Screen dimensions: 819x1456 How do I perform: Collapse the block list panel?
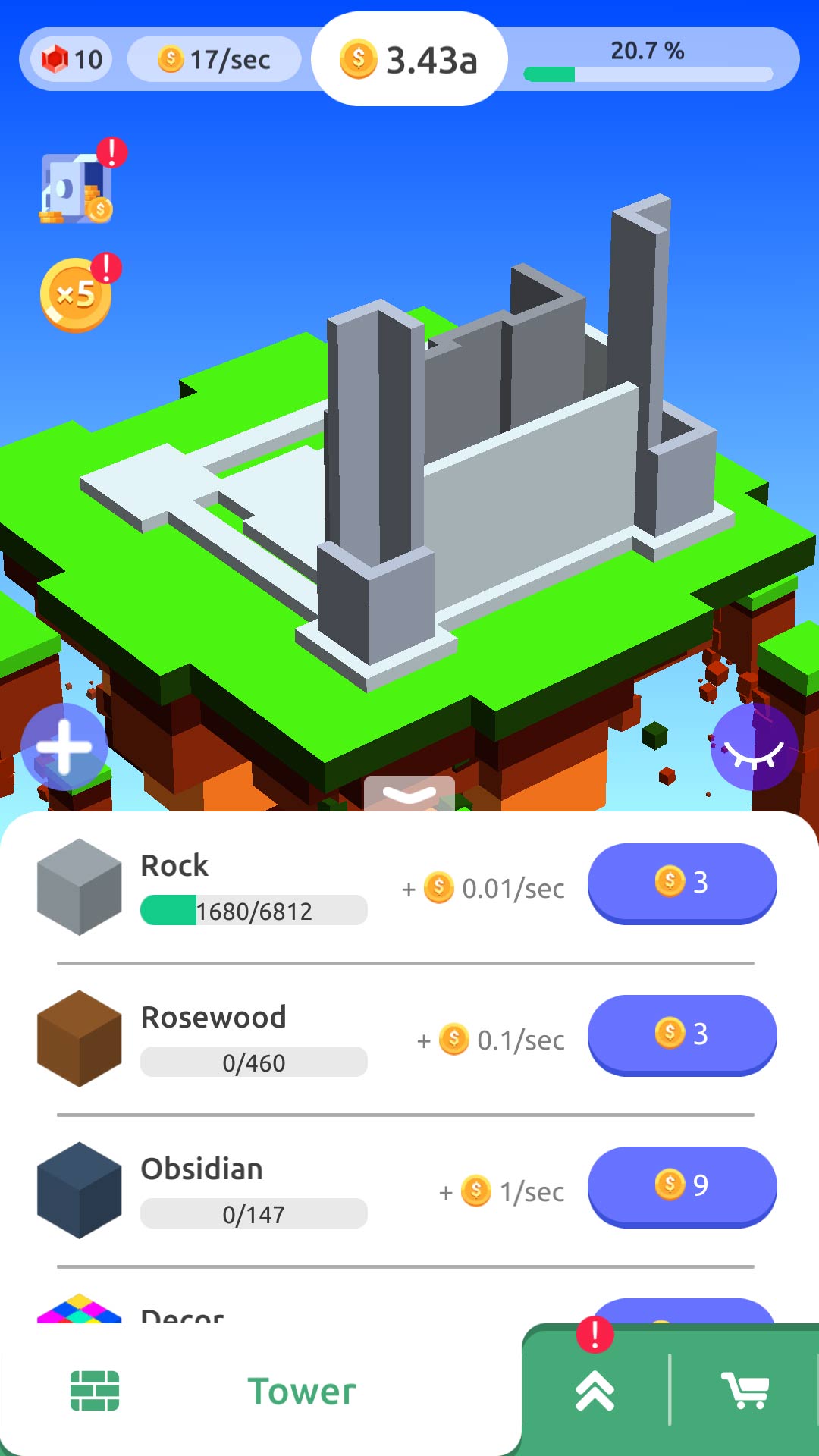409,794
